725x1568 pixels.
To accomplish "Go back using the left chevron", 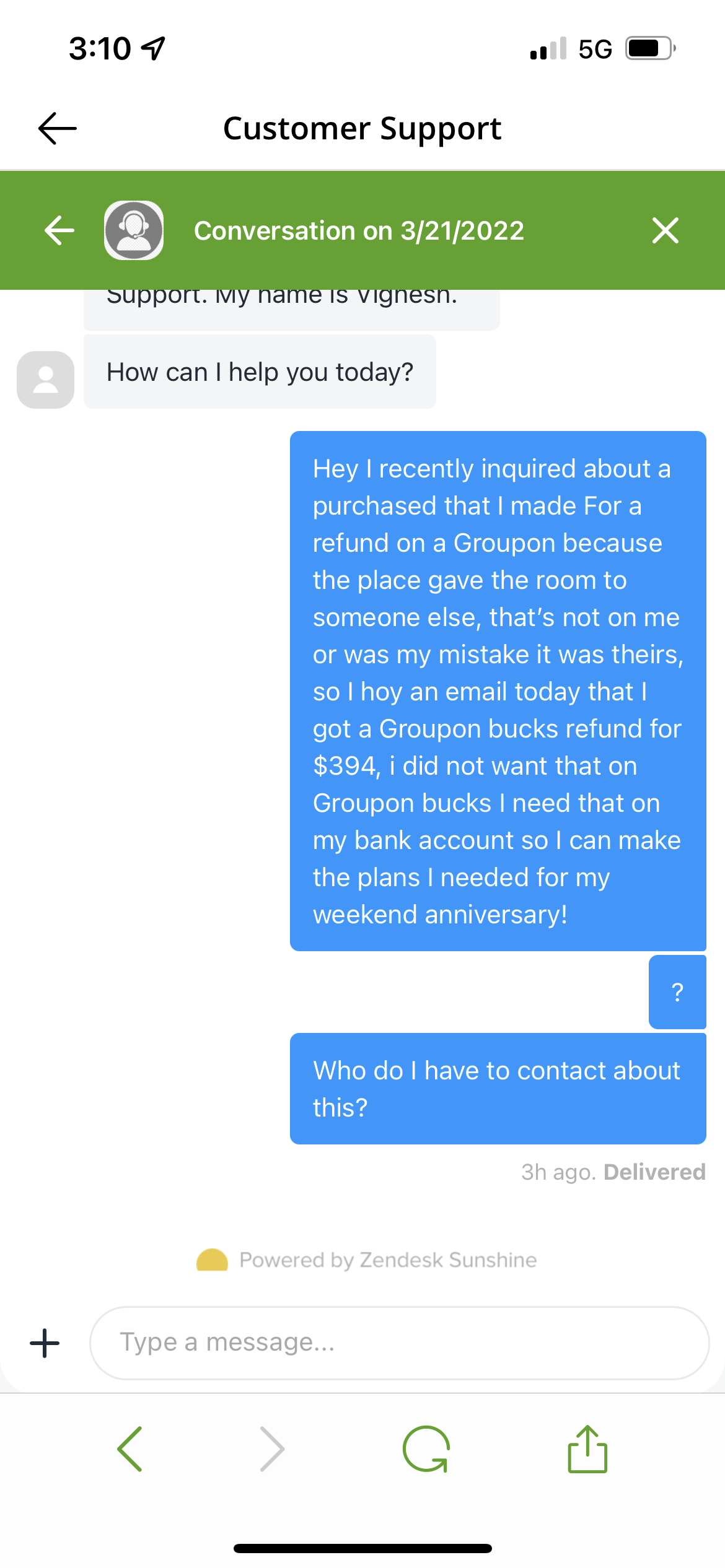I will (x=130, y=1449).
